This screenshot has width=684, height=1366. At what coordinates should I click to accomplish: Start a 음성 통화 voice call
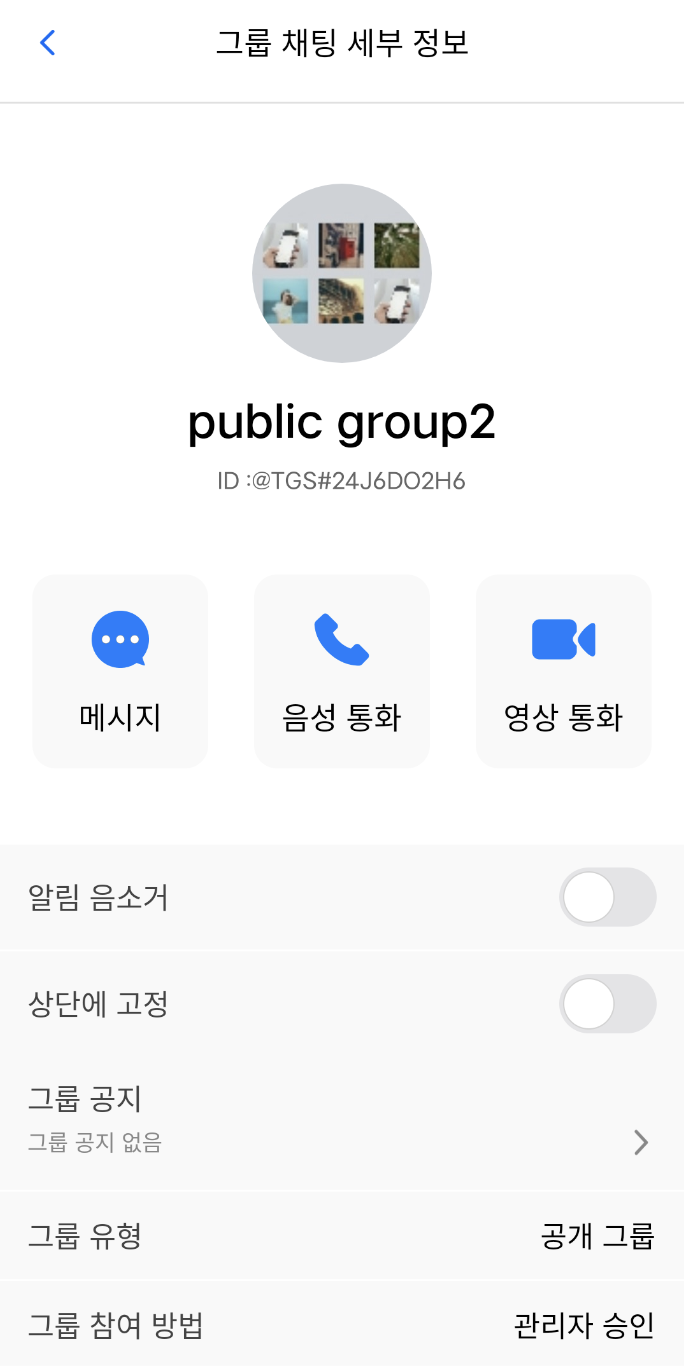coord(342,671)
